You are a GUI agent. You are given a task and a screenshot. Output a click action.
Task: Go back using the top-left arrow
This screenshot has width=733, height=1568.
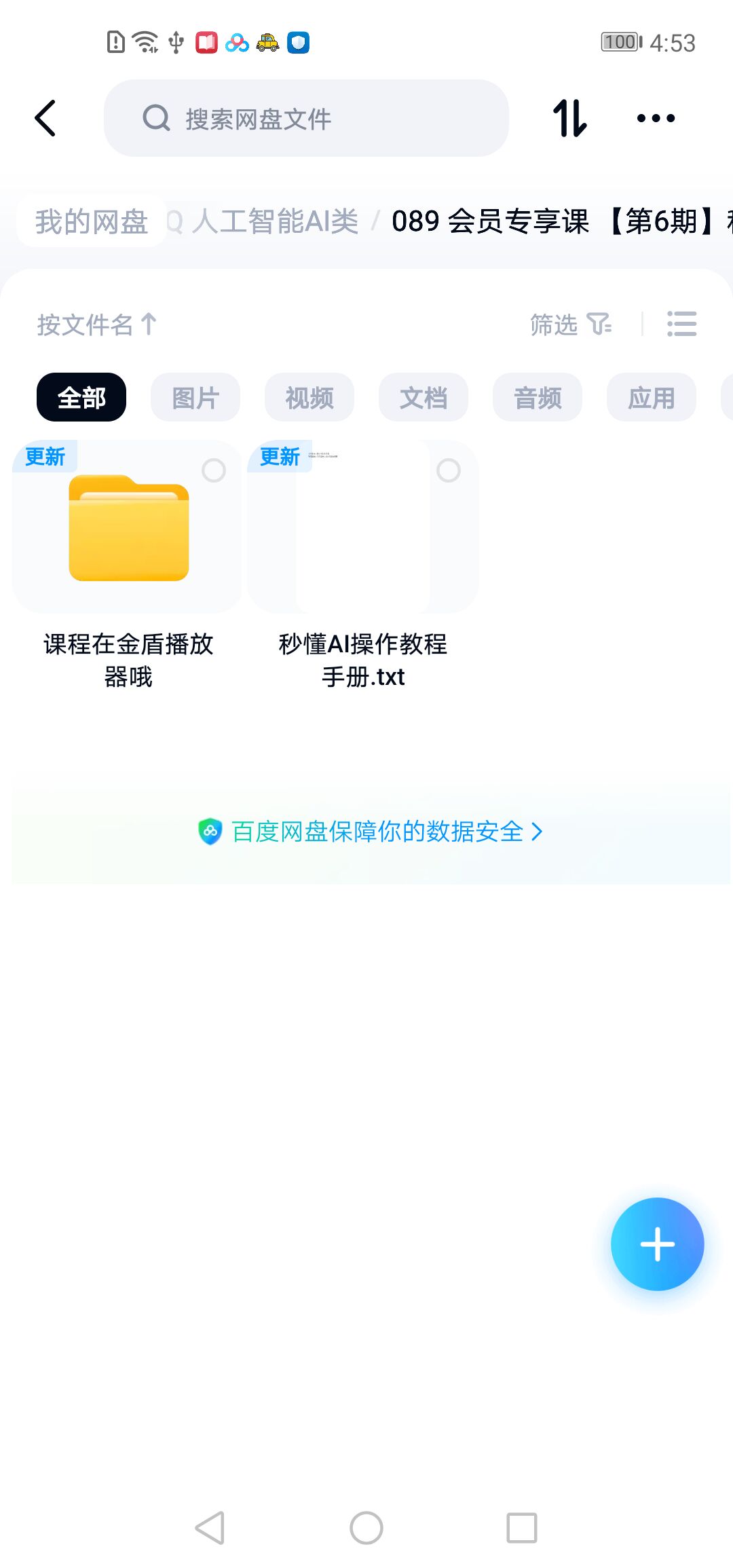point(45,118)
